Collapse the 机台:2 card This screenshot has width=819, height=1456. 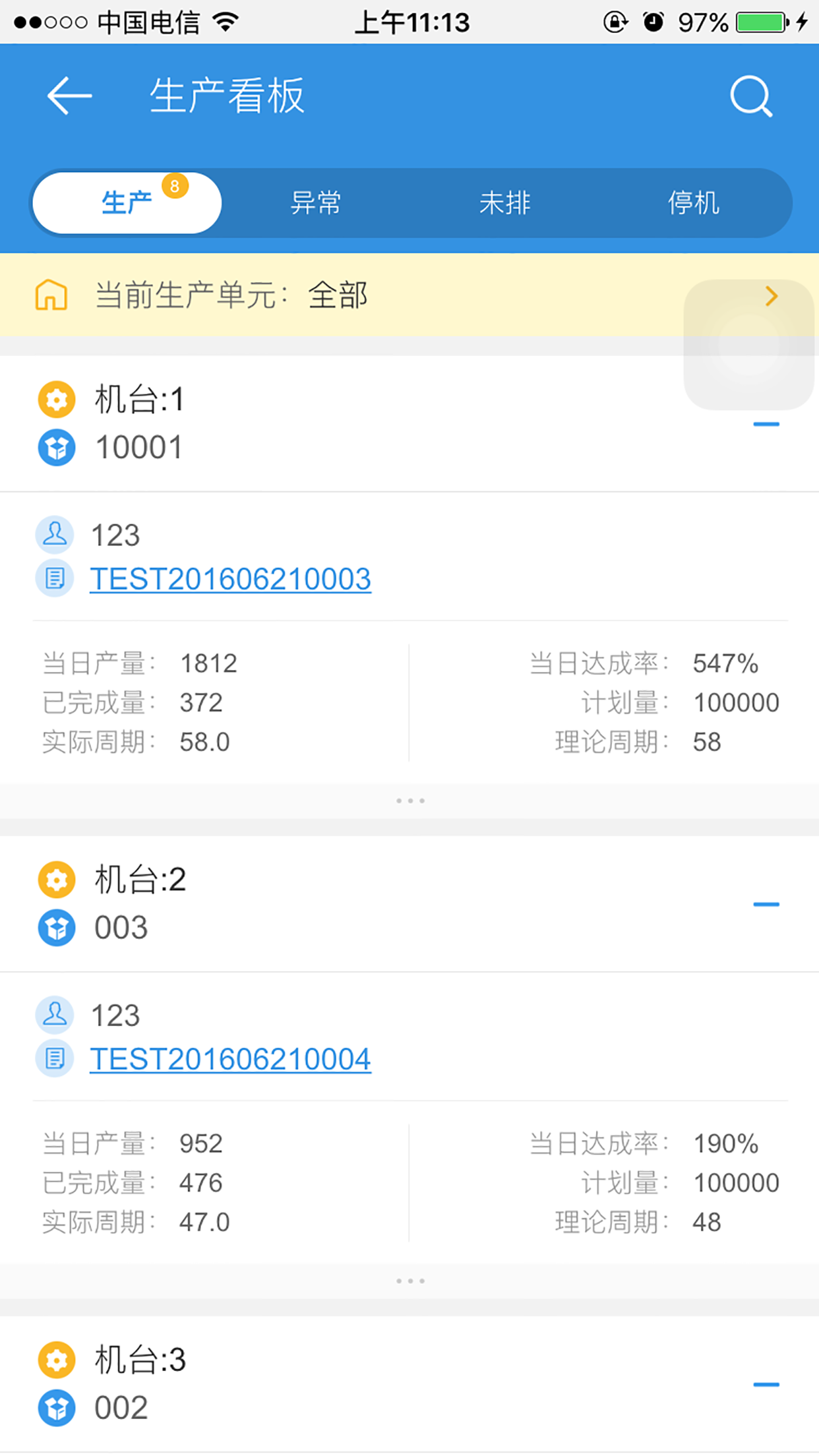766,904
